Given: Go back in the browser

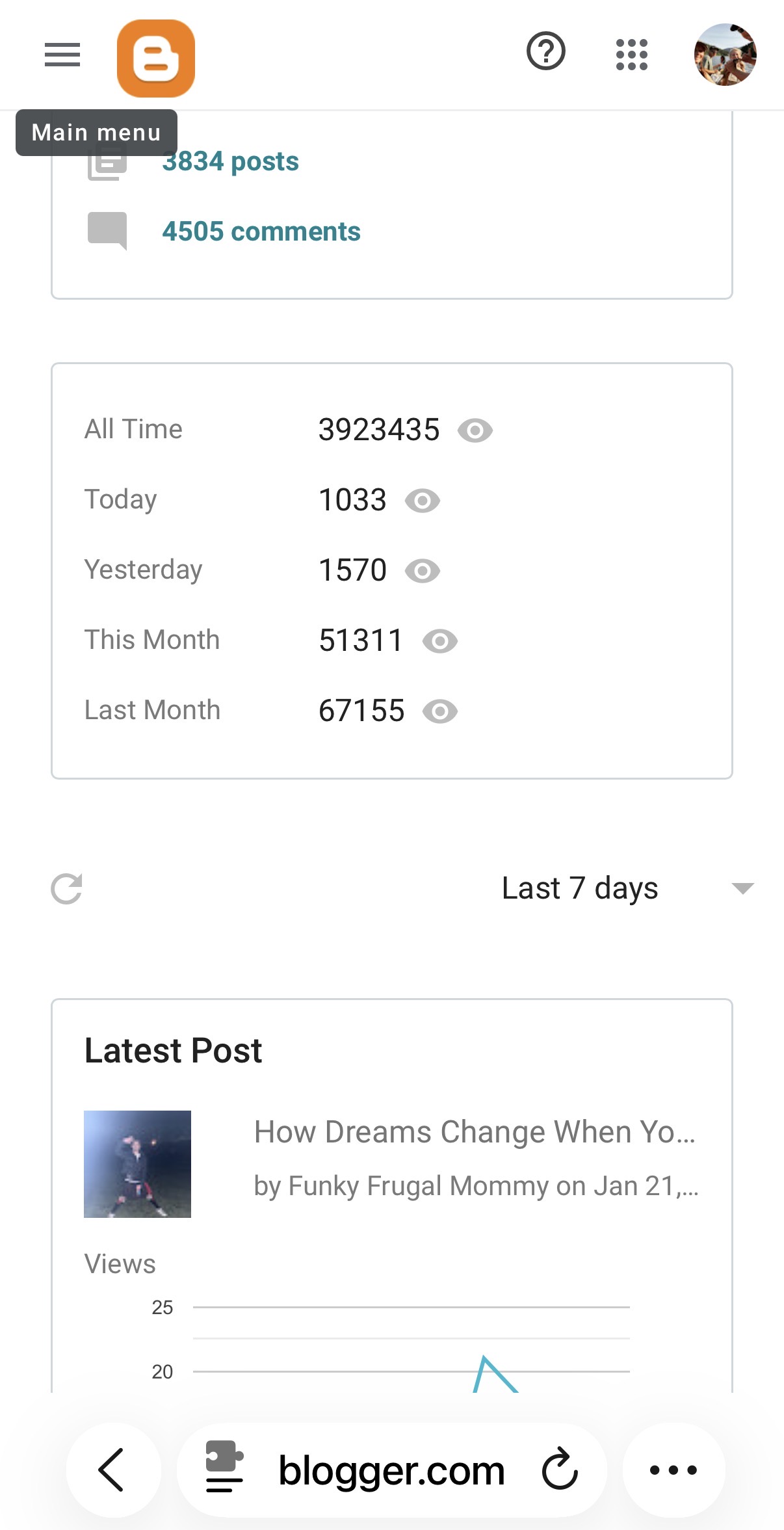Looking at the screenshot, I should pos(112,1470).
